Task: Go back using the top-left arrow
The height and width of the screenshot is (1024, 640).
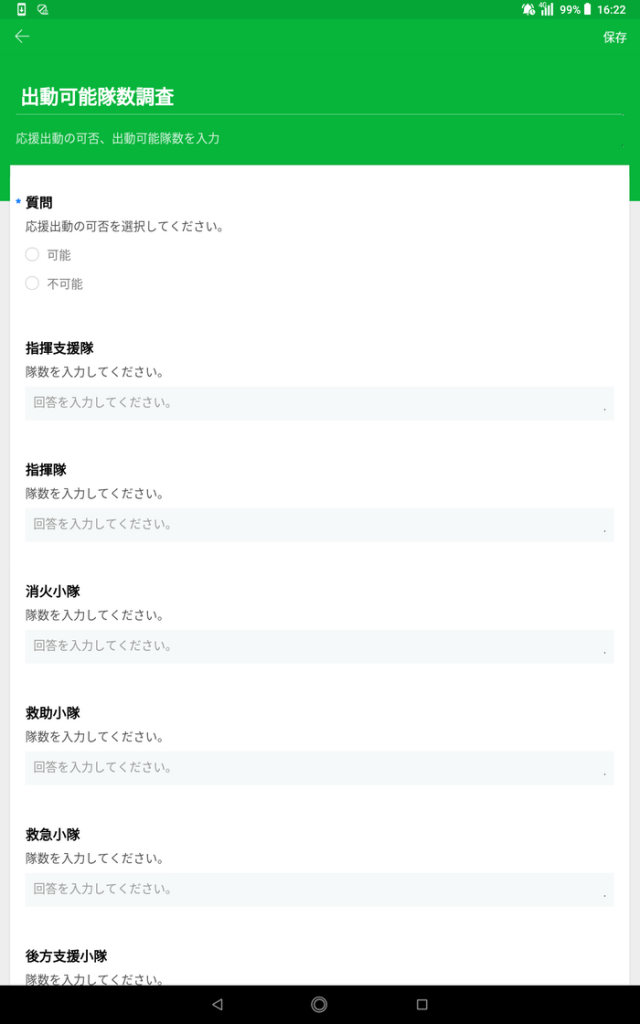Action: tap(22, 37)
